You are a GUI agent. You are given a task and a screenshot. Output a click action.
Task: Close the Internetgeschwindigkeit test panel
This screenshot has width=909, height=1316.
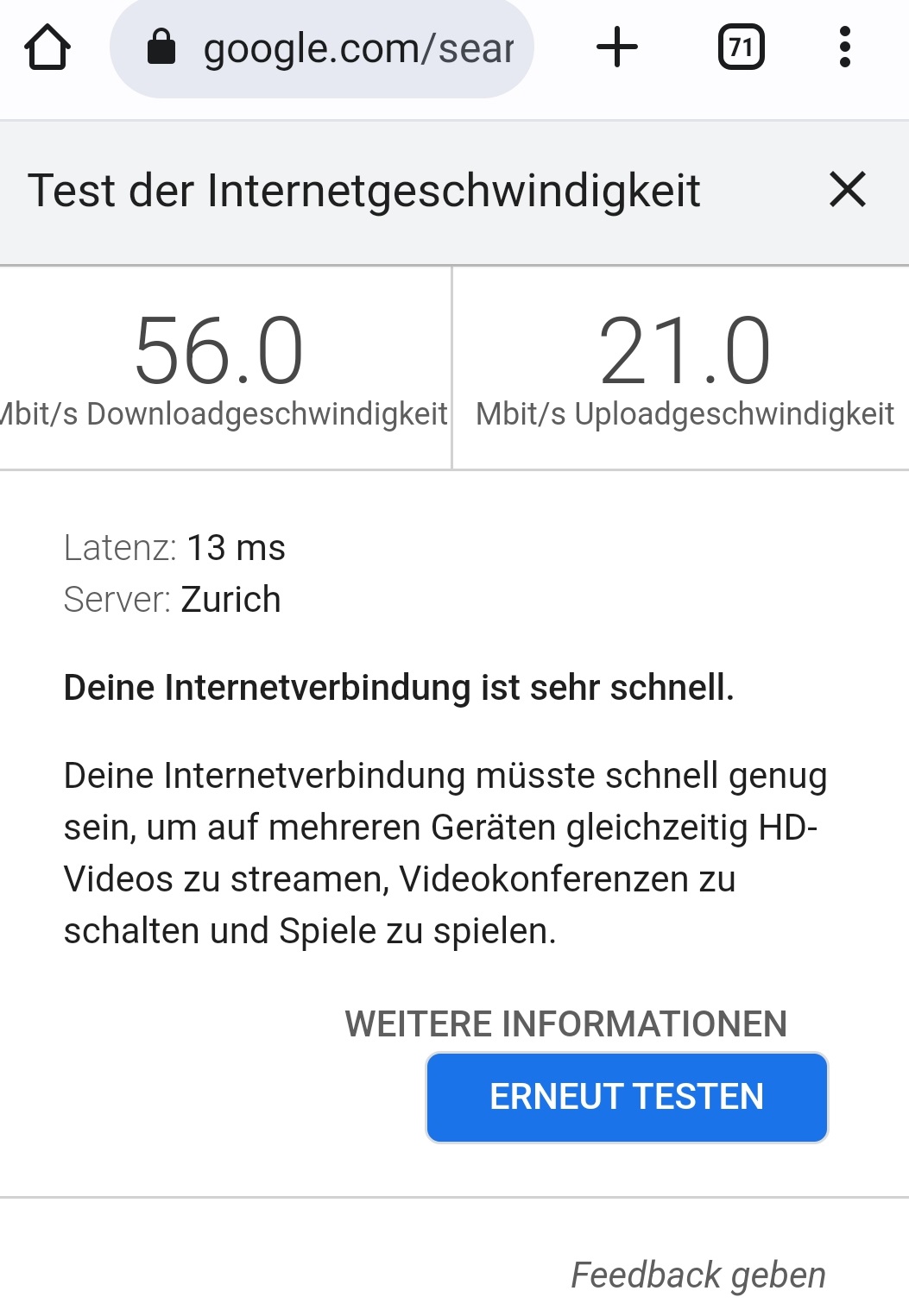pyautogui.click(x=847, y=190)
